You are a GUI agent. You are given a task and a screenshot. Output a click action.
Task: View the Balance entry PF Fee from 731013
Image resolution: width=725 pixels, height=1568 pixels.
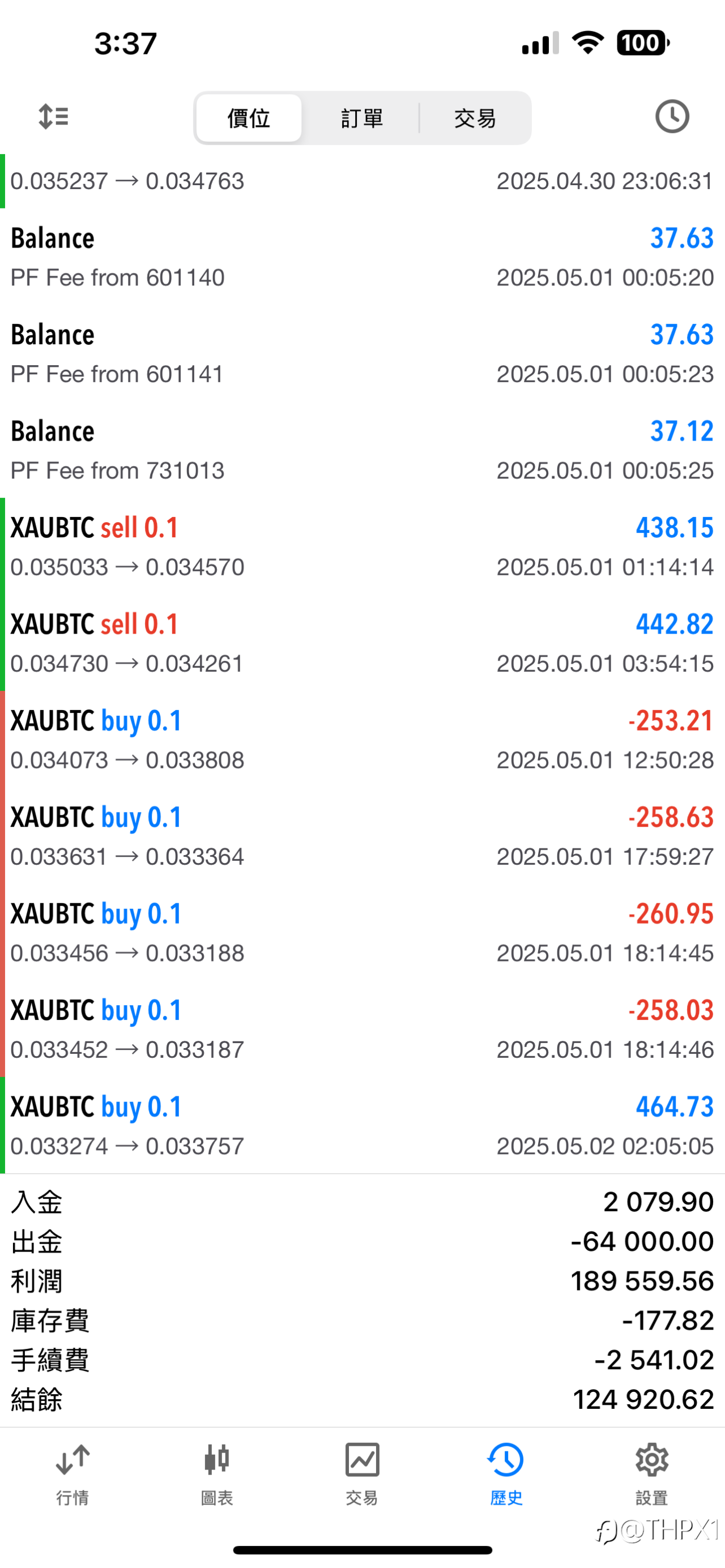[x=362, y=450]
